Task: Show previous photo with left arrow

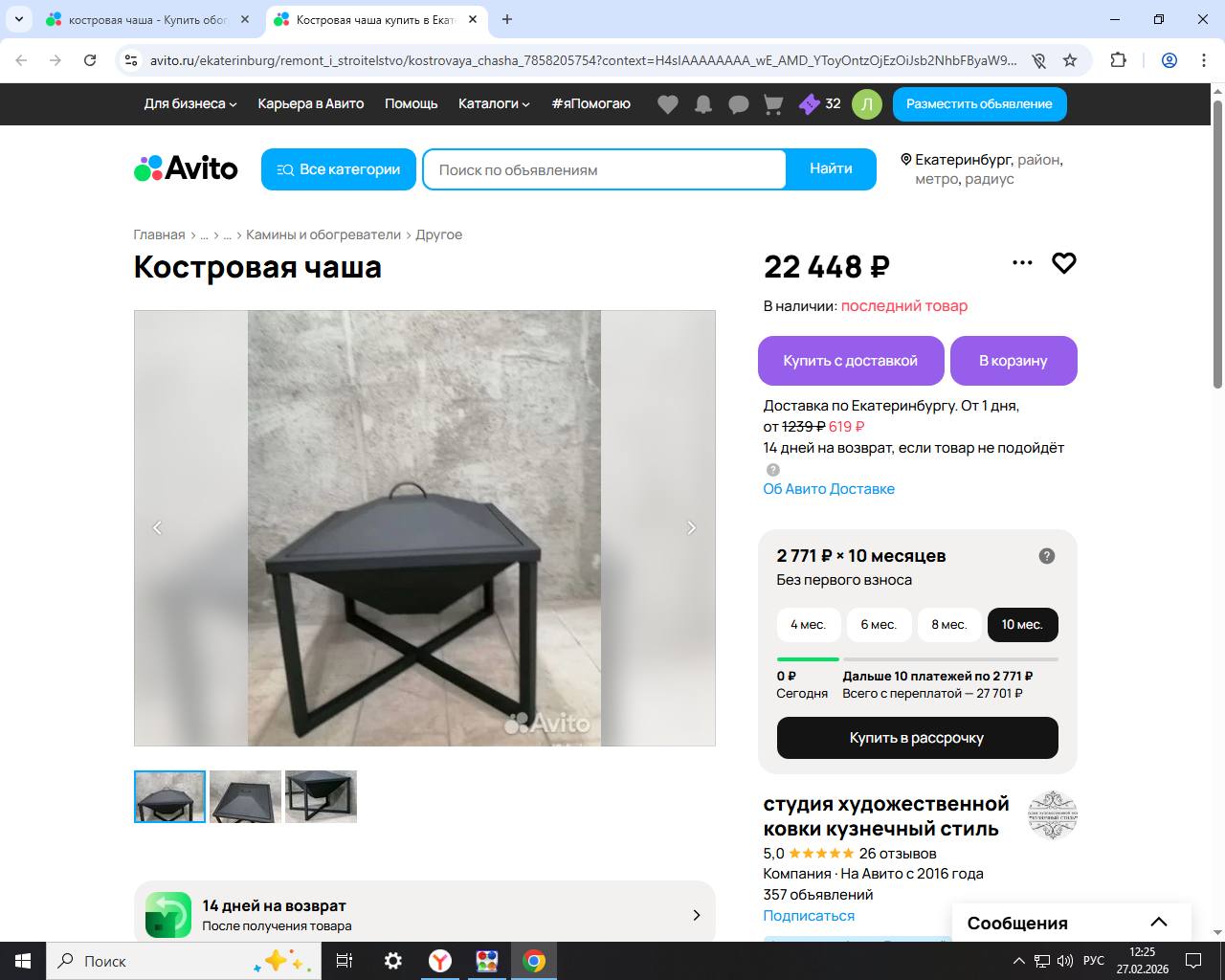Action: tap(158, 527)
